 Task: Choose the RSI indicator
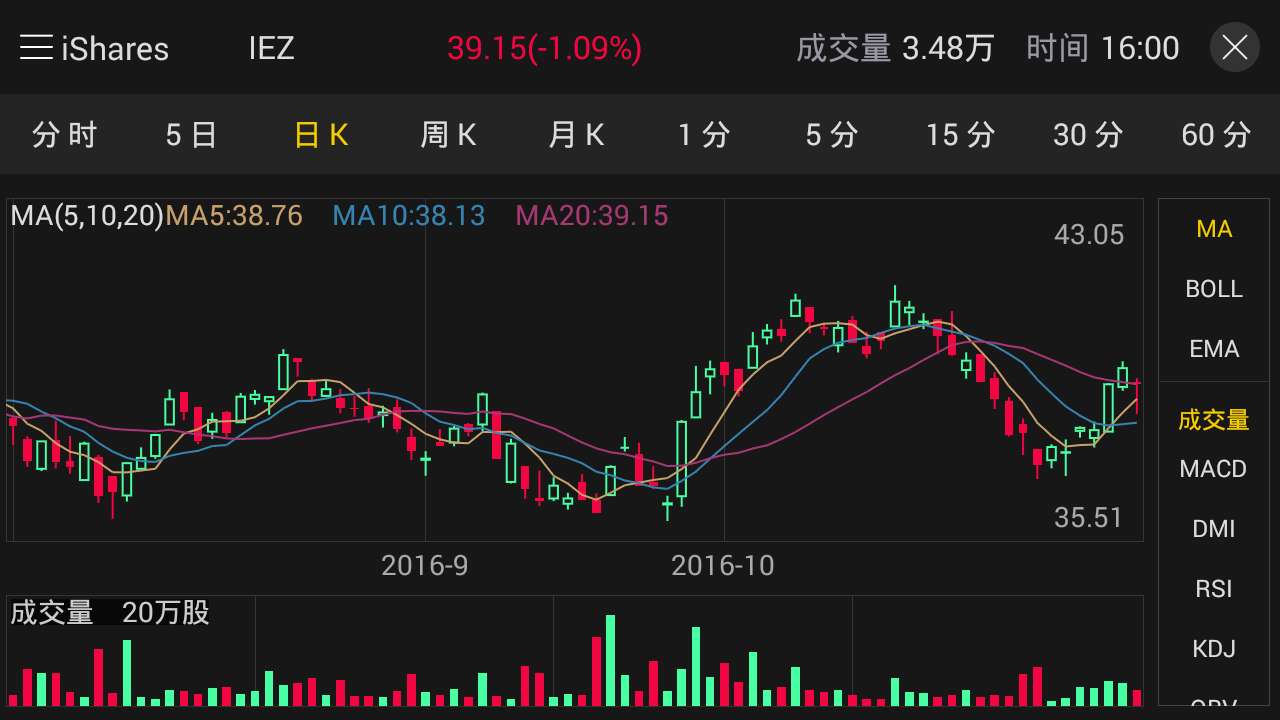point(1214,589)
